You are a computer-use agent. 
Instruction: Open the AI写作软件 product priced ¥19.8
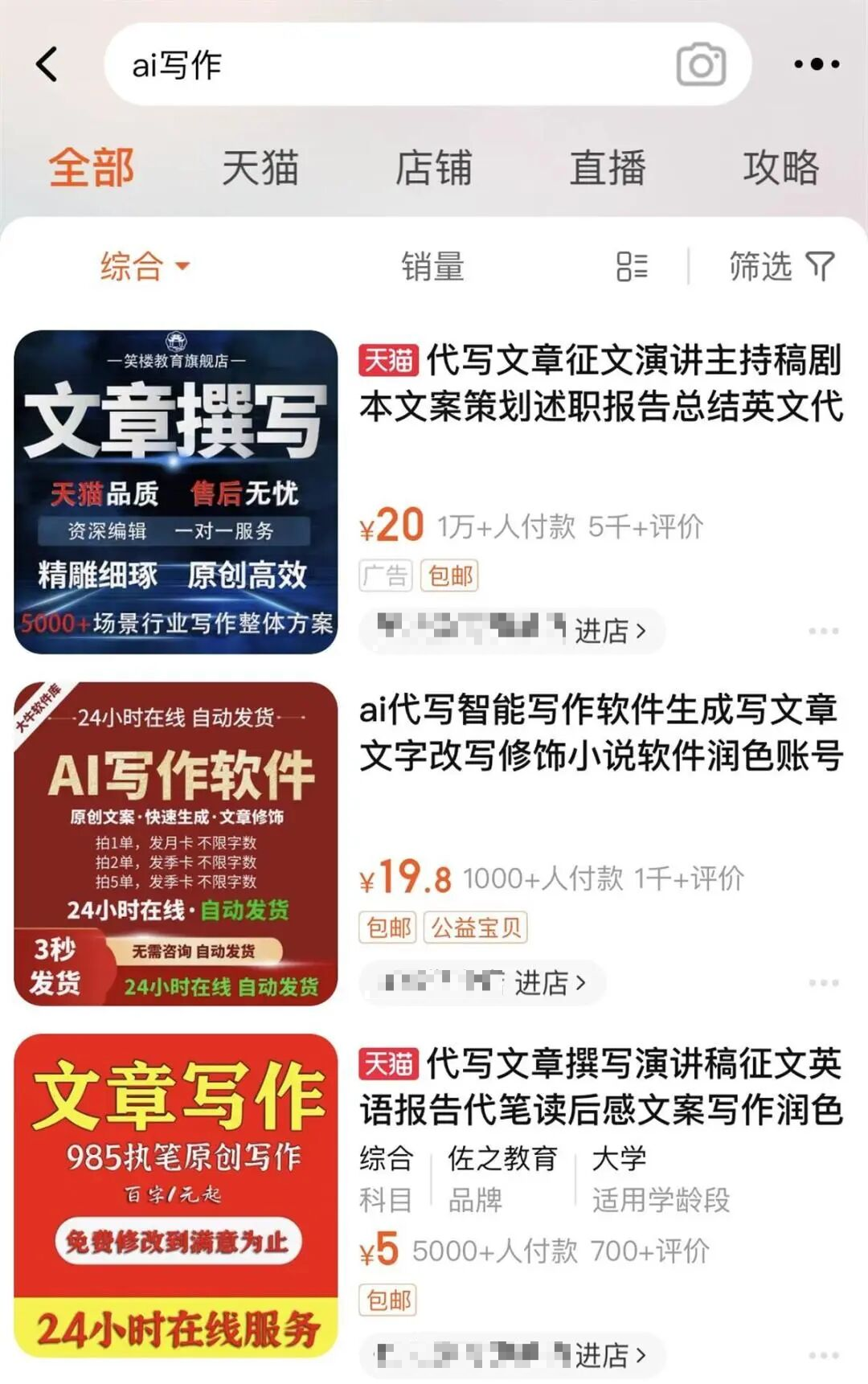pos(176,844)
